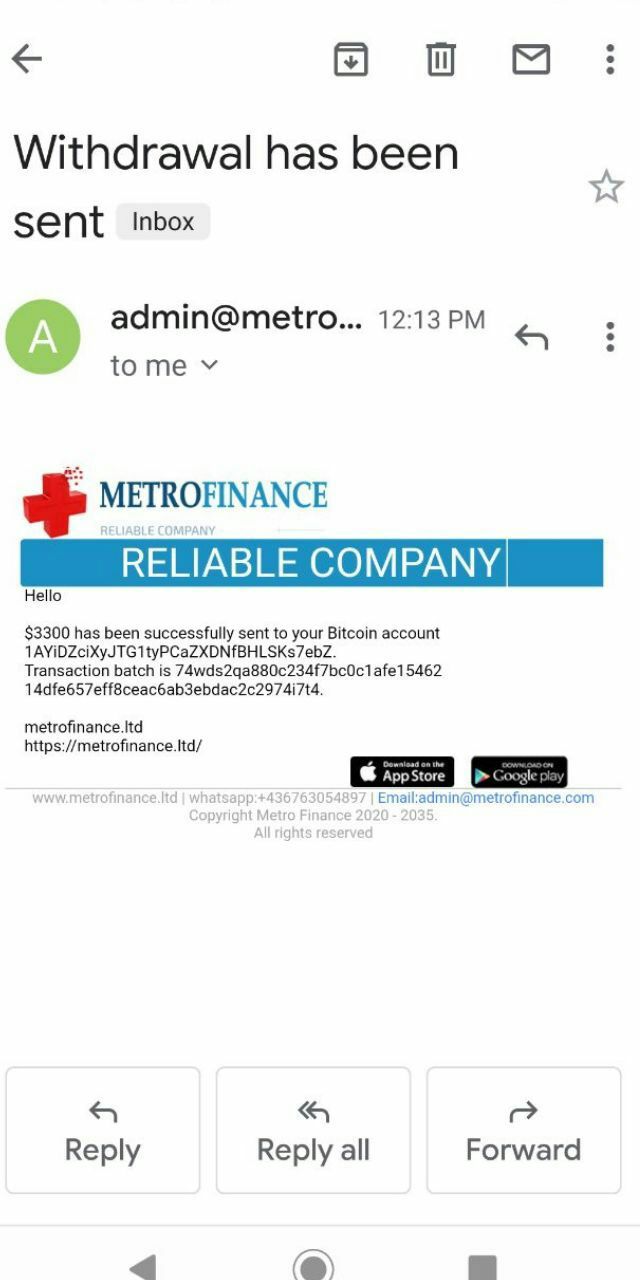Image resolution: width=640 pixels, height=1280 pixels.
Task: Open the top app bar overflow menu
Action: pyautogui.click(x=609, y=60)
